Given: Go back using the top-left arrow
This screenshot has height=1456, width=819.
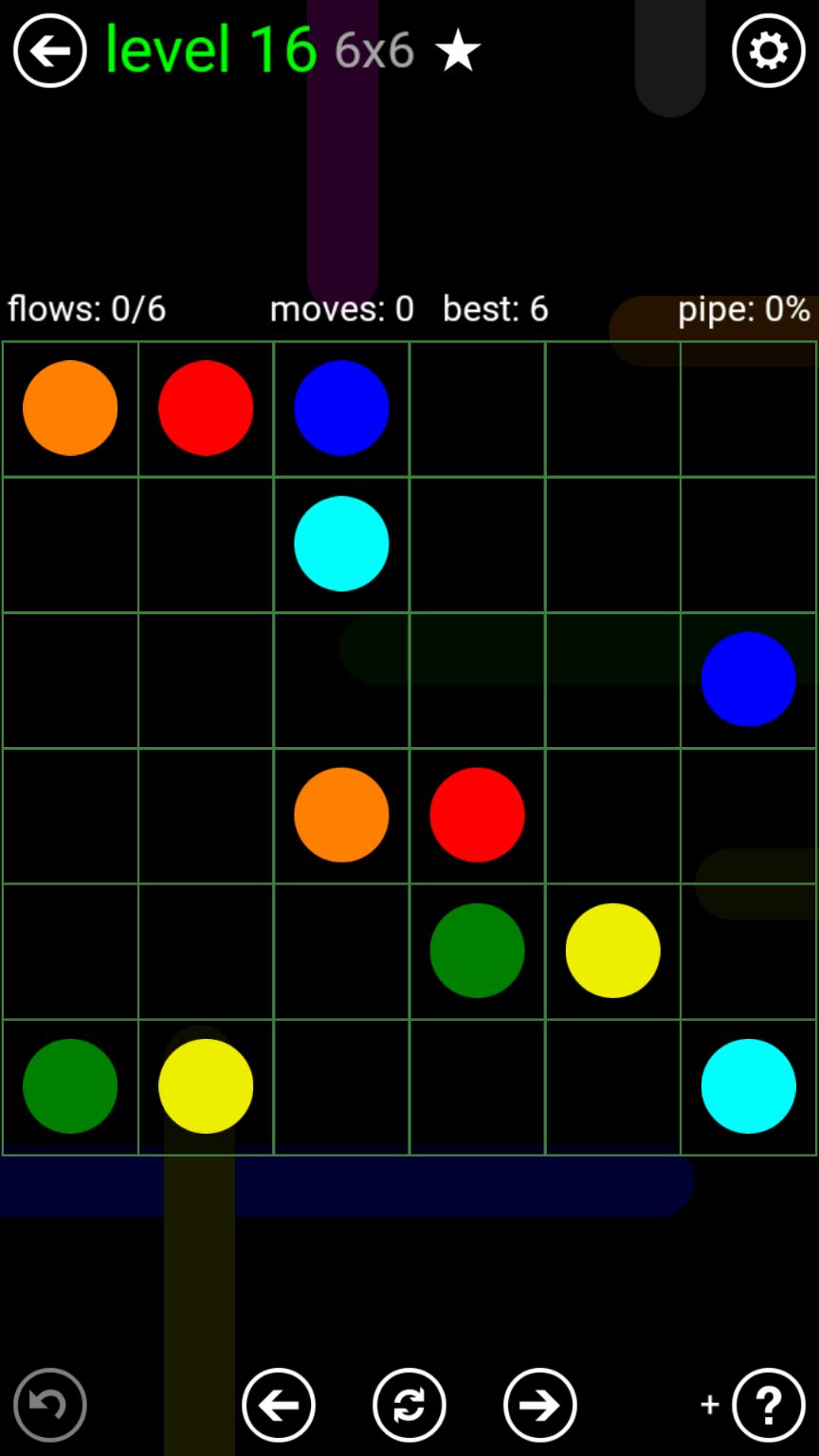Looking at the screenshot, I should [49, 51].
